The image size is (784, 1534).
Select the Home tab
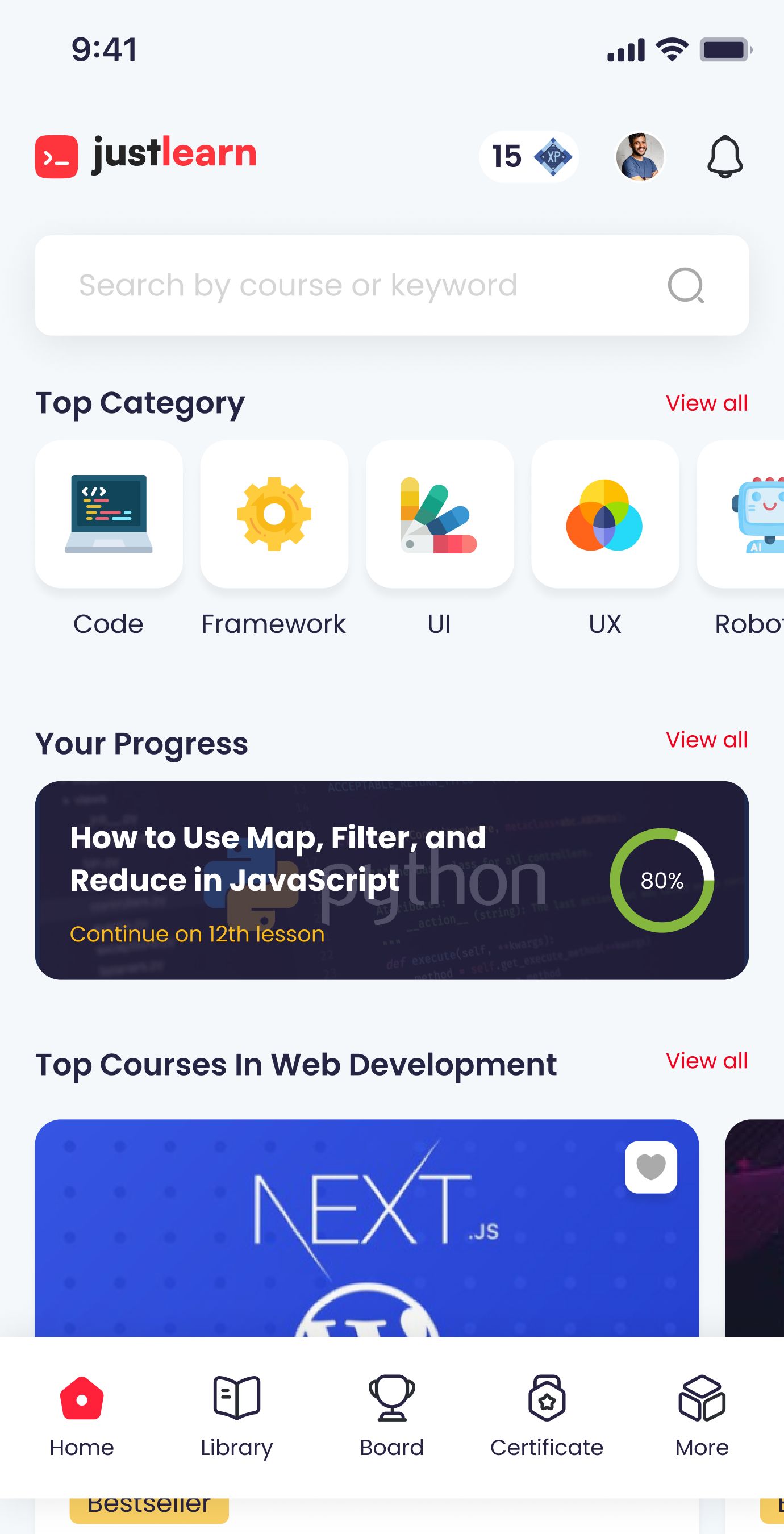pos(82,1415)
